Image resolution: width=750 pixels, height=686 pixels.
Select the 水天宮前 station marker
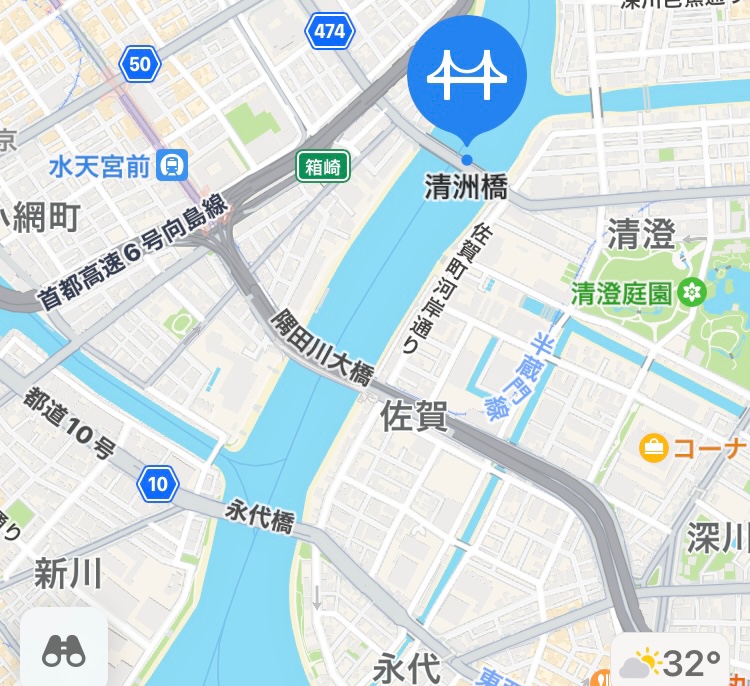point(174,164)
